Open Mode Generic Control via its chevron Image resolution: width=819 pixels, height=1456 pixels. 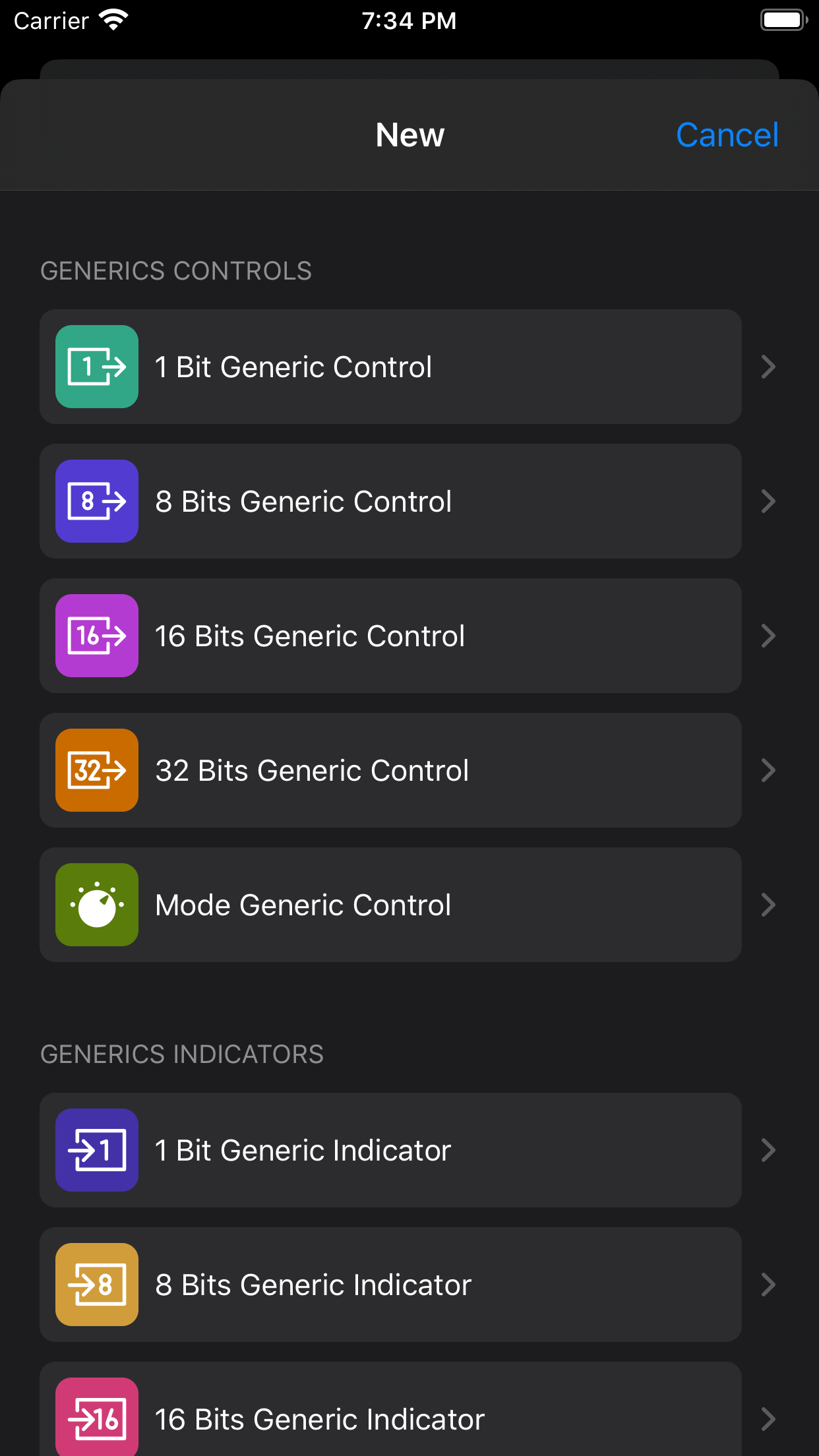(x=768, y=904)
